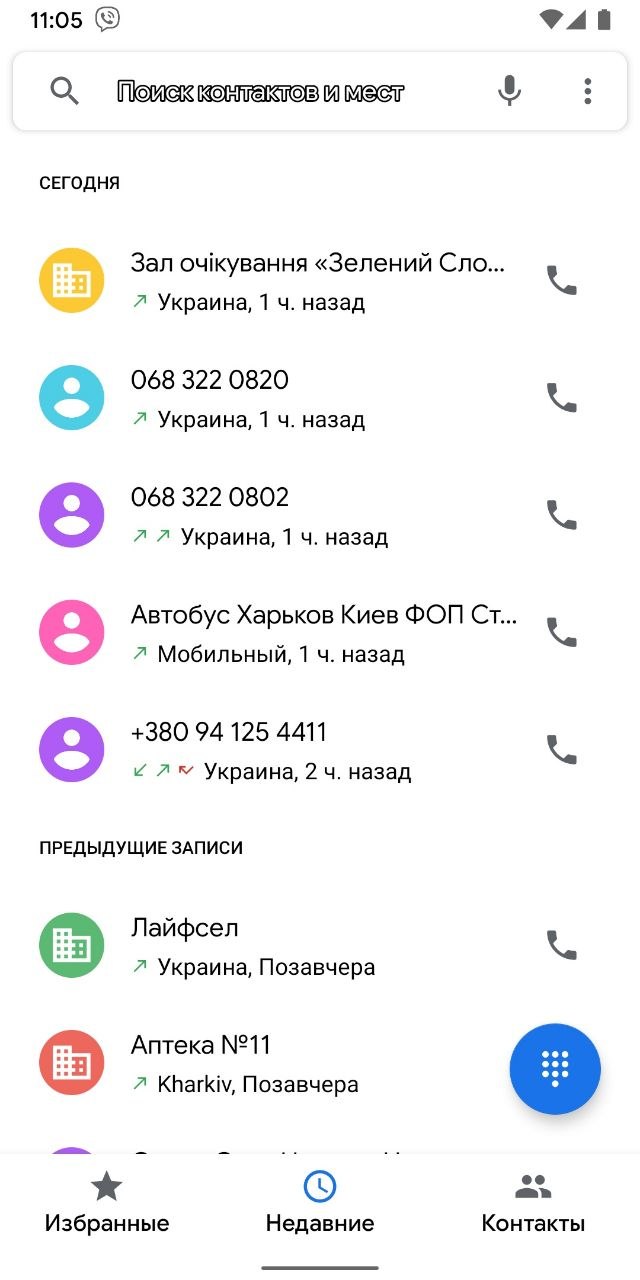Screen dimensions: 640x1280
Task: Start voice search with the microphone
Action: (510, 91)
